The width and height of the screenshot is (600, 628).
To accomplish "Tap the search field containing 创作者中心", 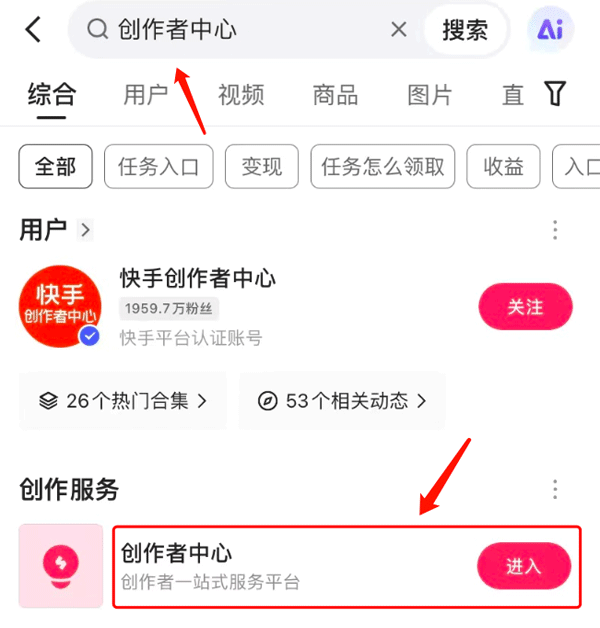I will click(240, 30).
